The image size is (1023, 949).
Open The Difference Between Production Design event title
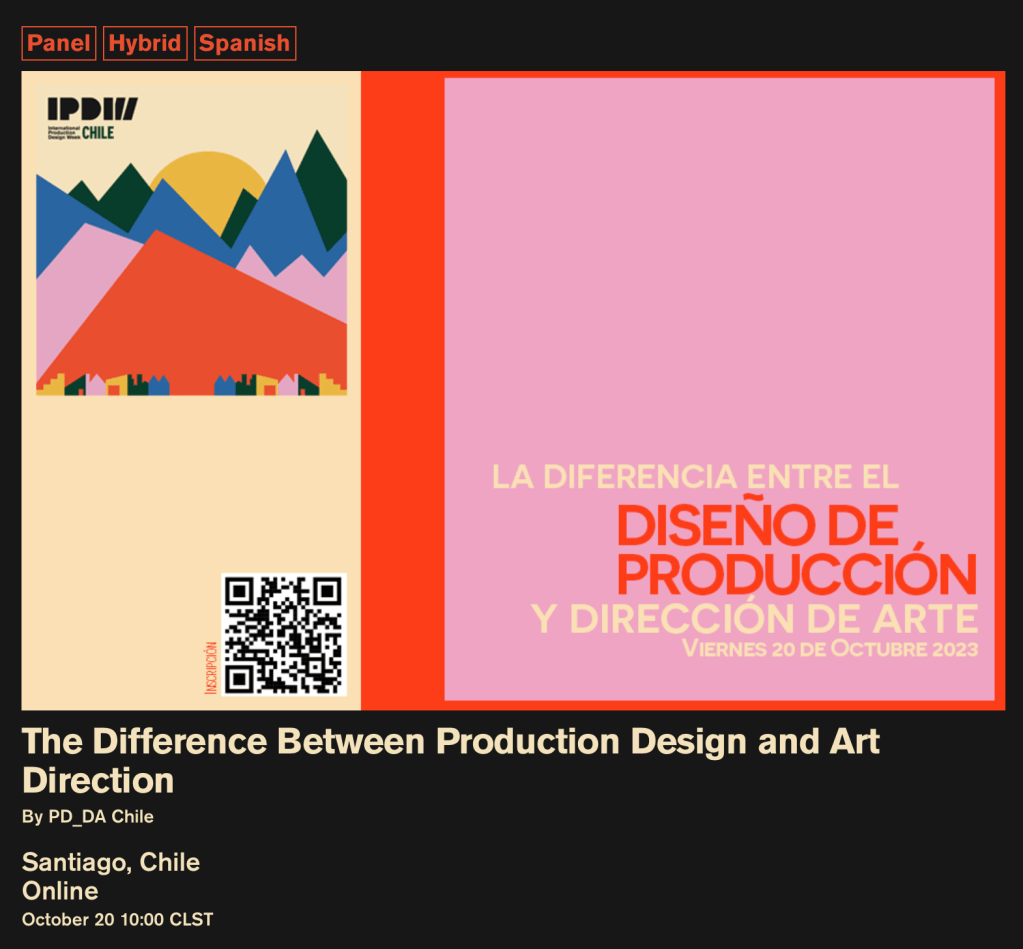(x=450, y=760)
